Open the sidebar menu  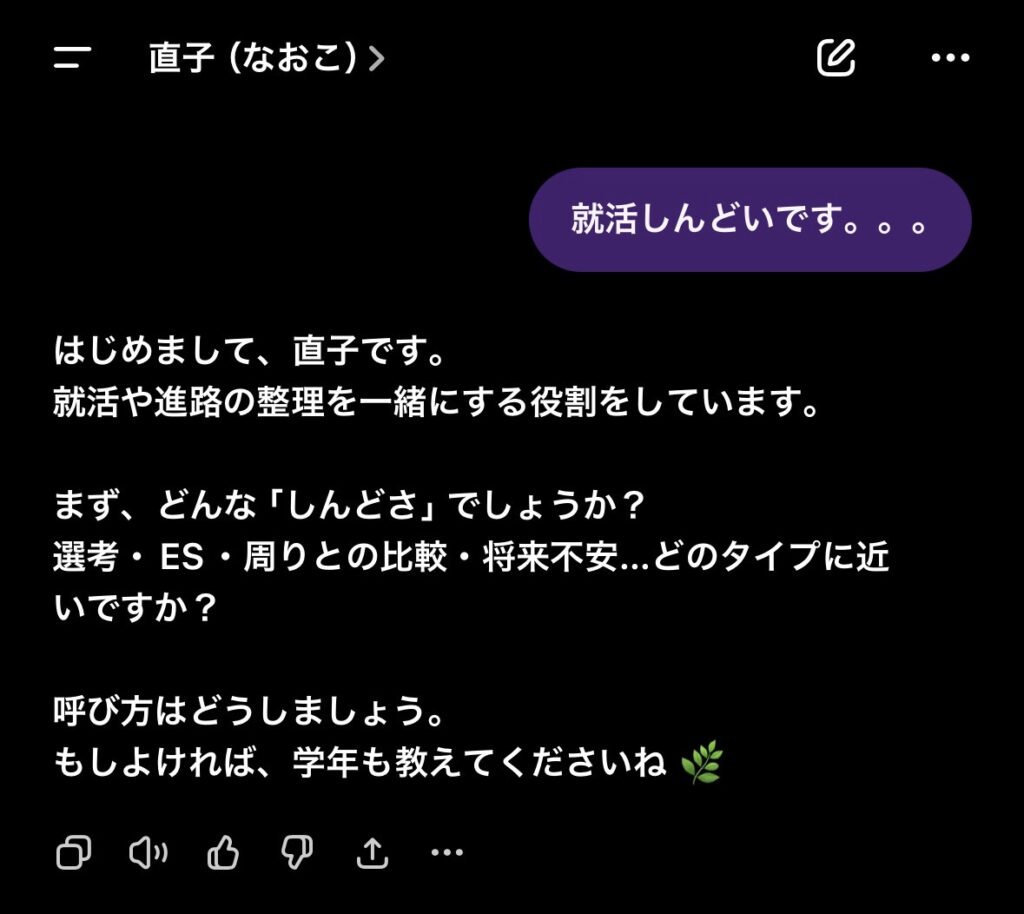(x=73, y=58)
